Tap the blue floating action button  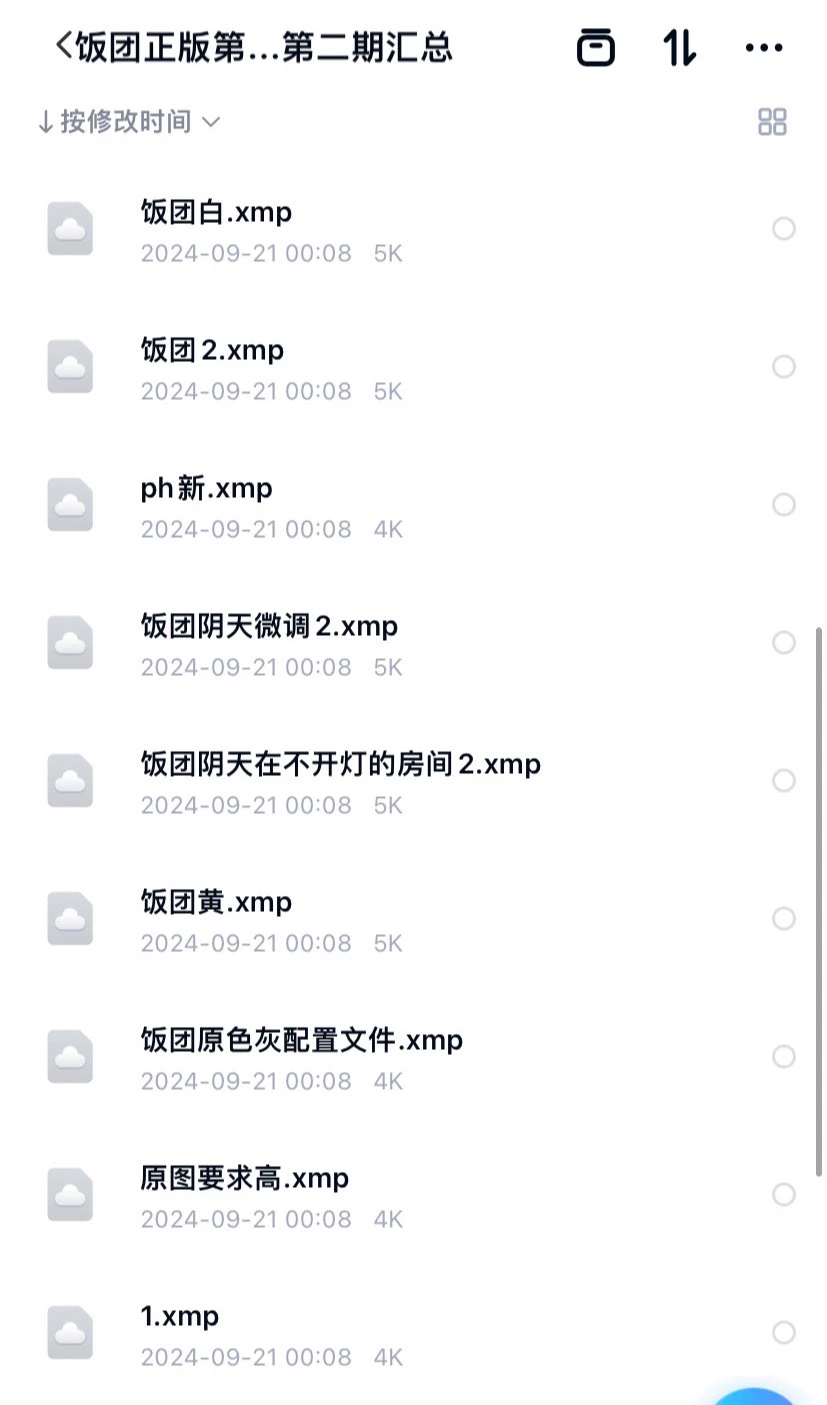coord(757,1397)
